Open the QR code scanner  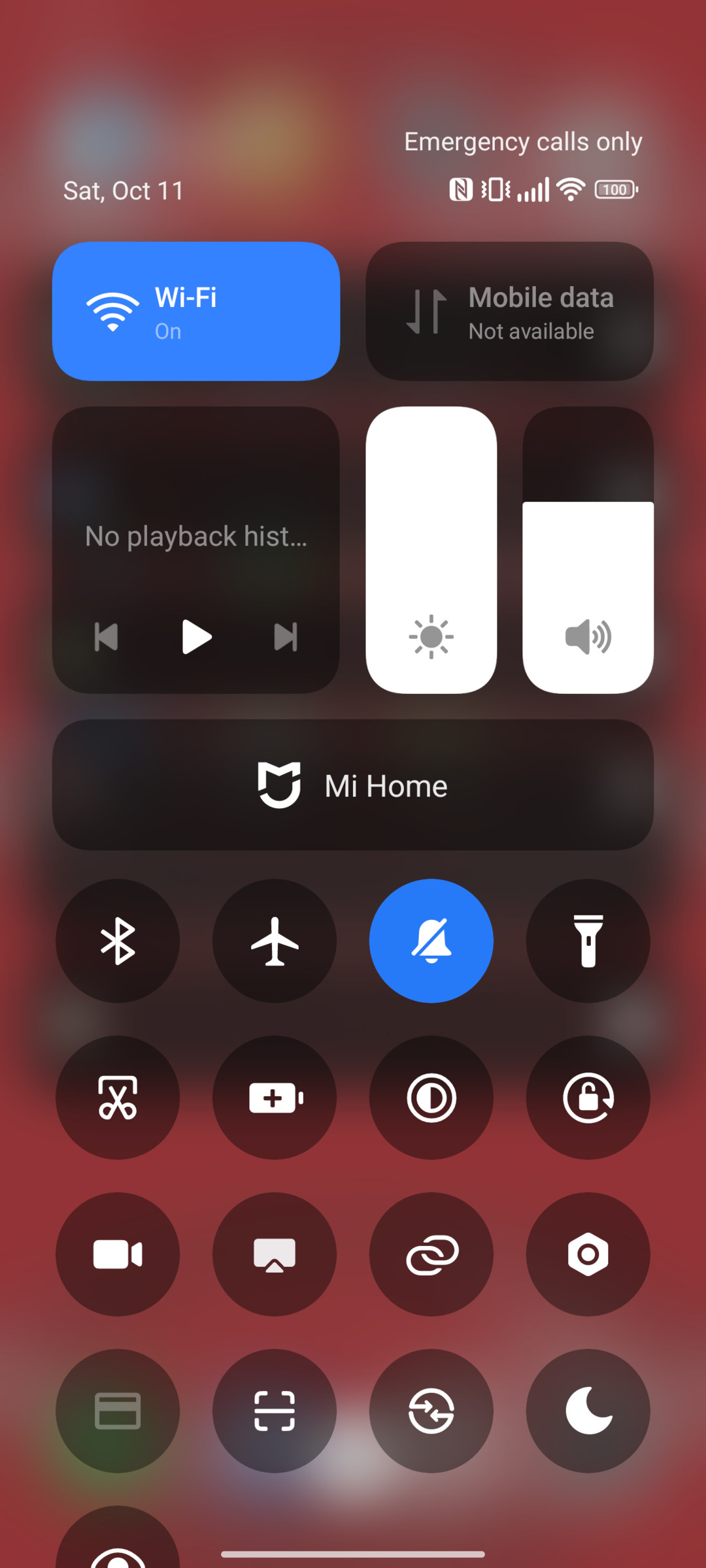pos(275,1411)
